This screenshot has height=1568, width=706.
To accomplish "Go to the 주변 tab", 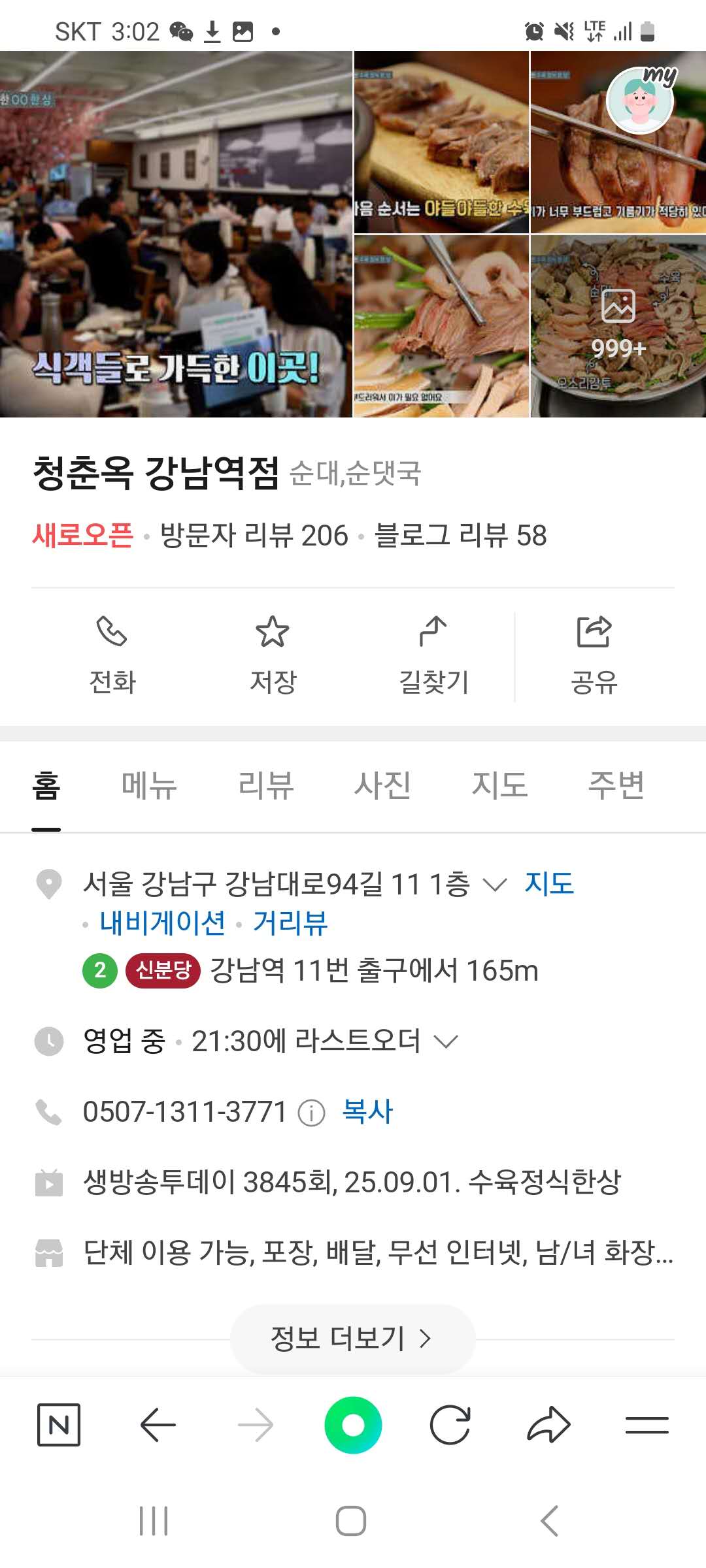I will [616, 786].
